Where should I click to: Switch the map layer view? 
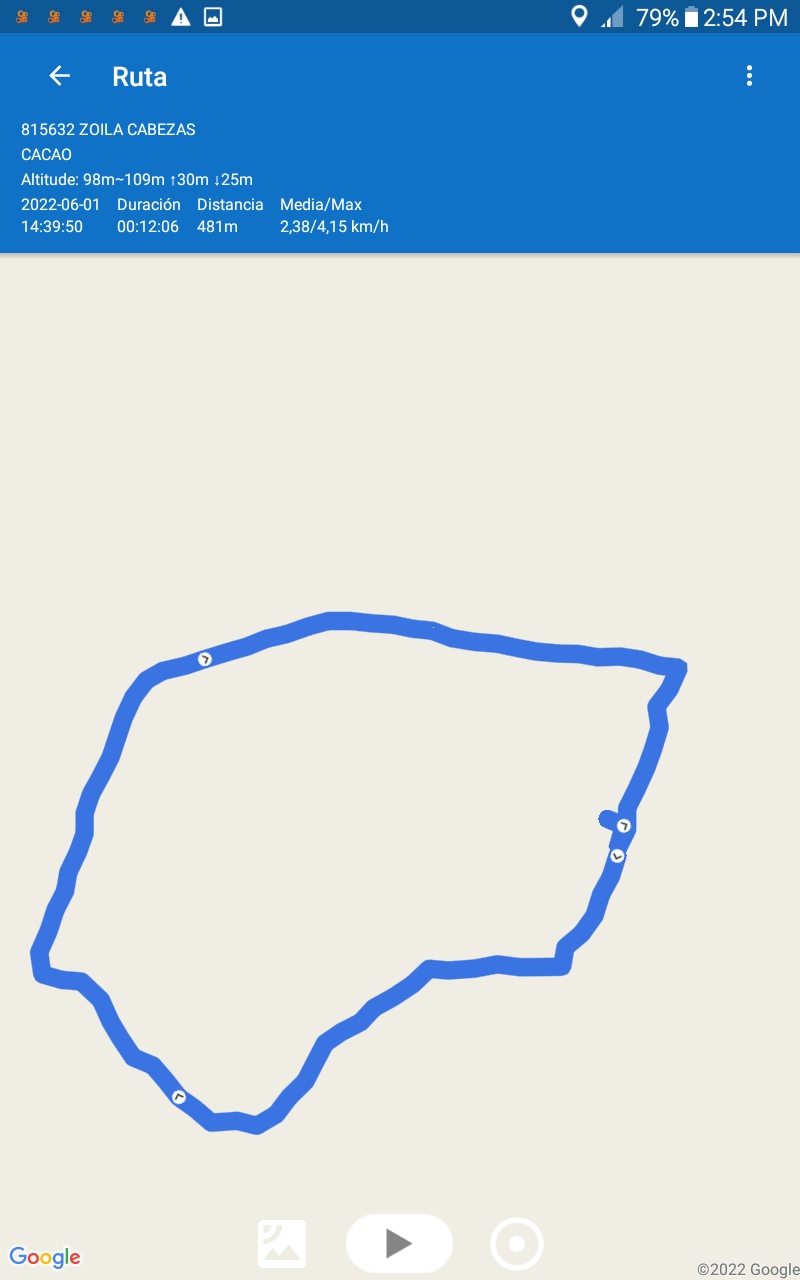pyautogui.click(x=282, y=1244)
